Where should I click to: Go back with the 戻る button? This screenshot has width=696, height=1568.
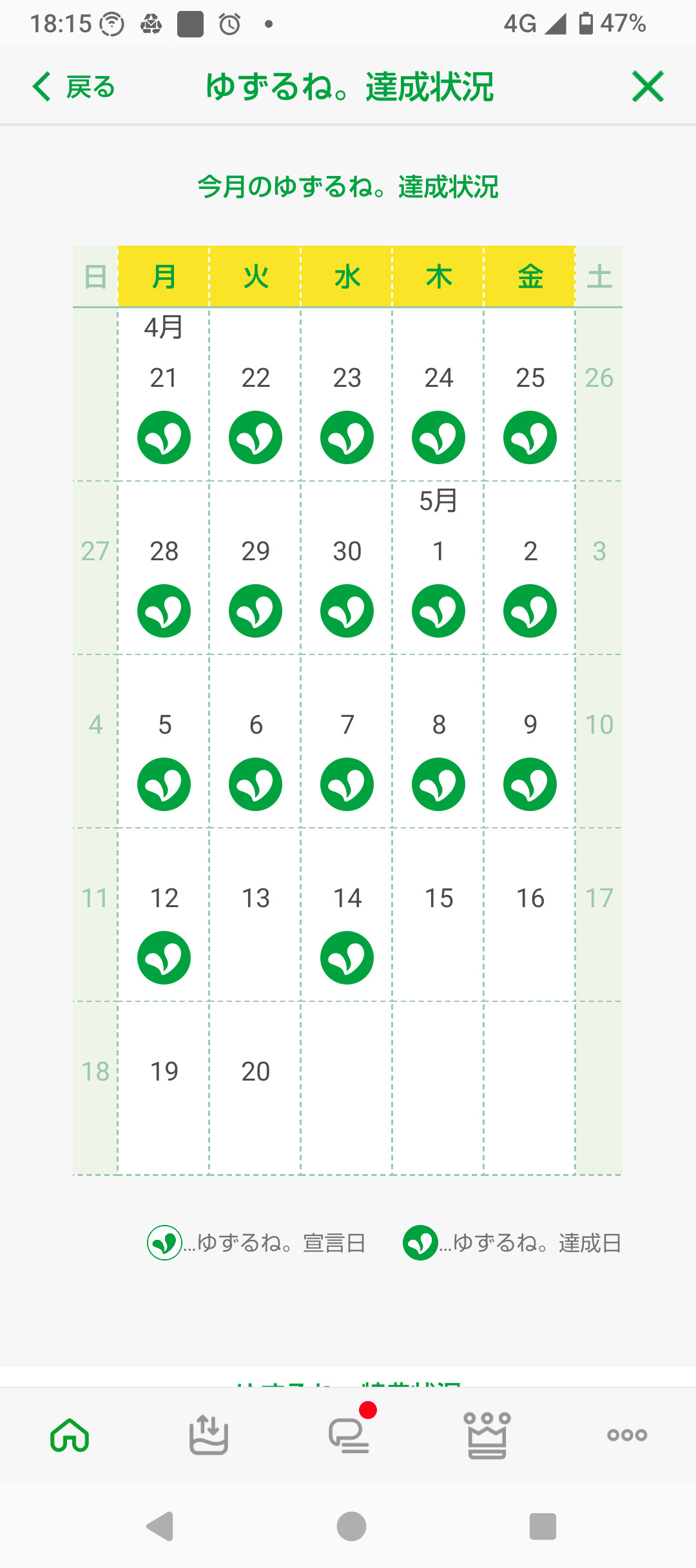pos(73,87)
